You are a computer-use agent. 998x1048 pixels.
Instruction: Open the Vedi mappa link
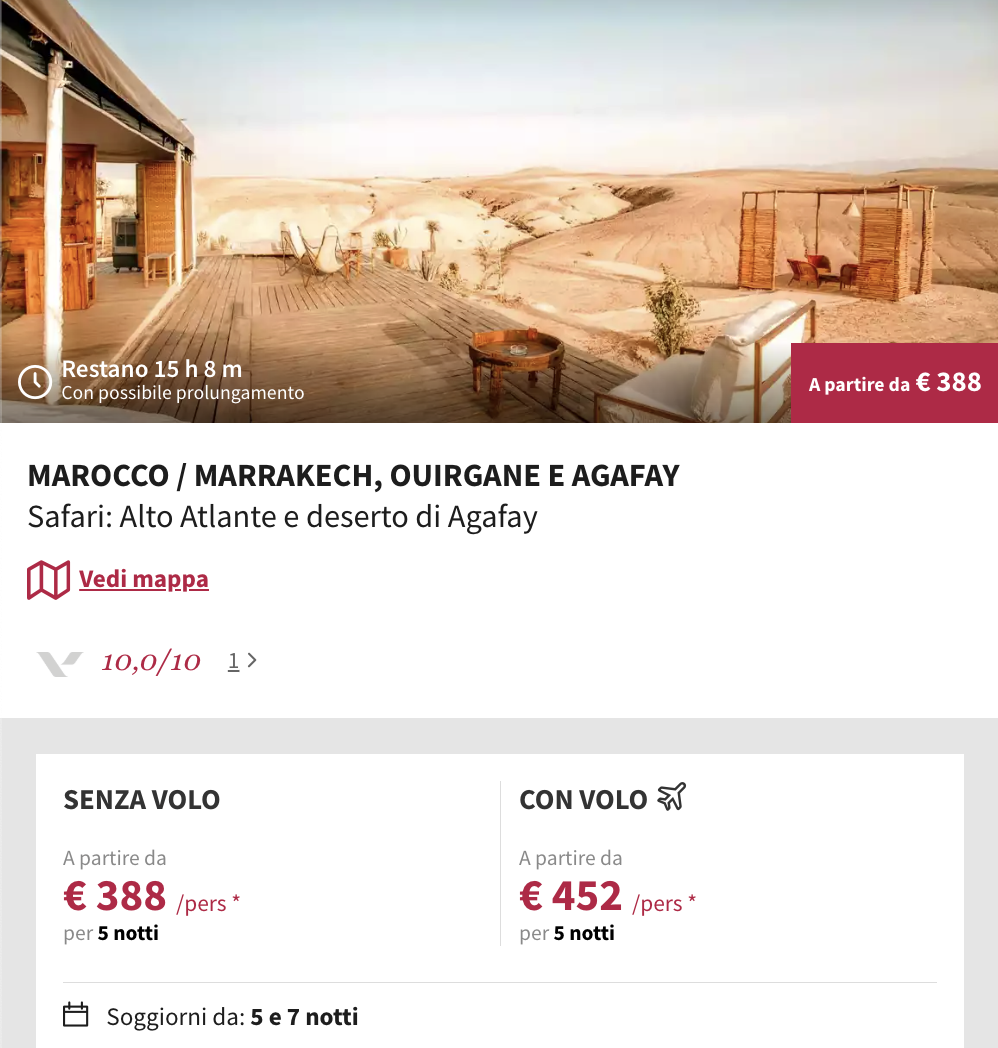[143, 578]
